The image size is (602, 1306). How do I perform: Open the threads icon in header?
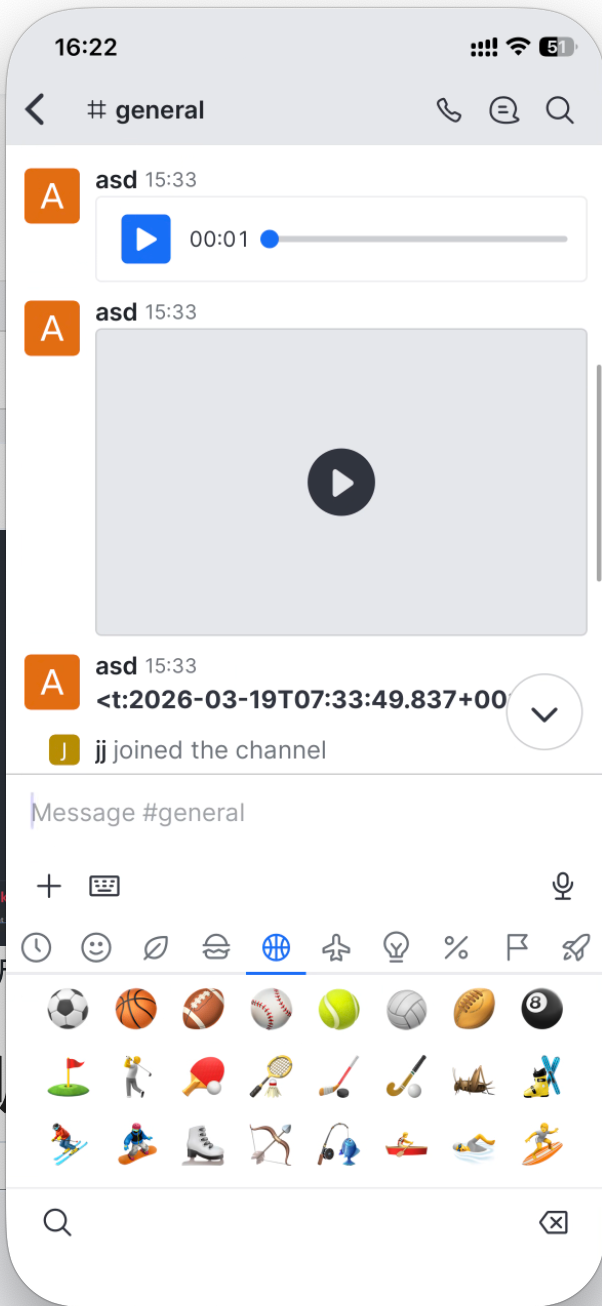[504, 110]
